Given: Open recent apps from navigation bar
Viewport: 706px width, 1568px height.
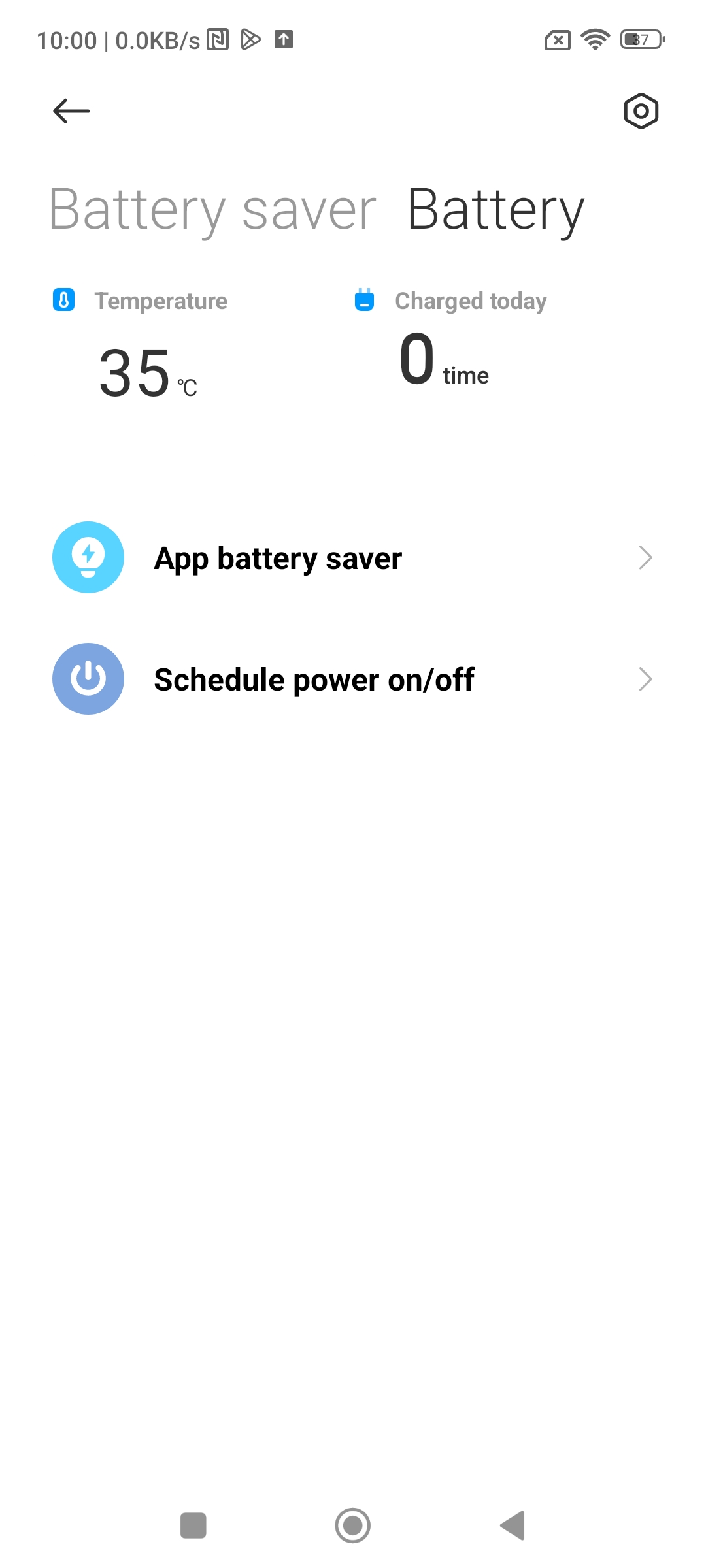Looking at the screenshot, I should pyautogui.click(x=193, y=1526).
